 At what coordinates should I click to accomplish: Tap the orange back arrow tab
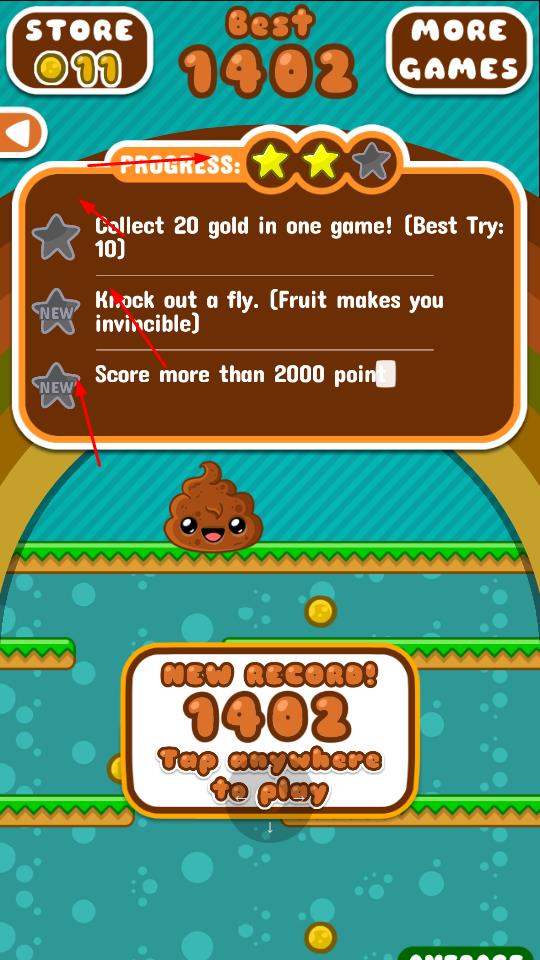click(x=21, y=133)
